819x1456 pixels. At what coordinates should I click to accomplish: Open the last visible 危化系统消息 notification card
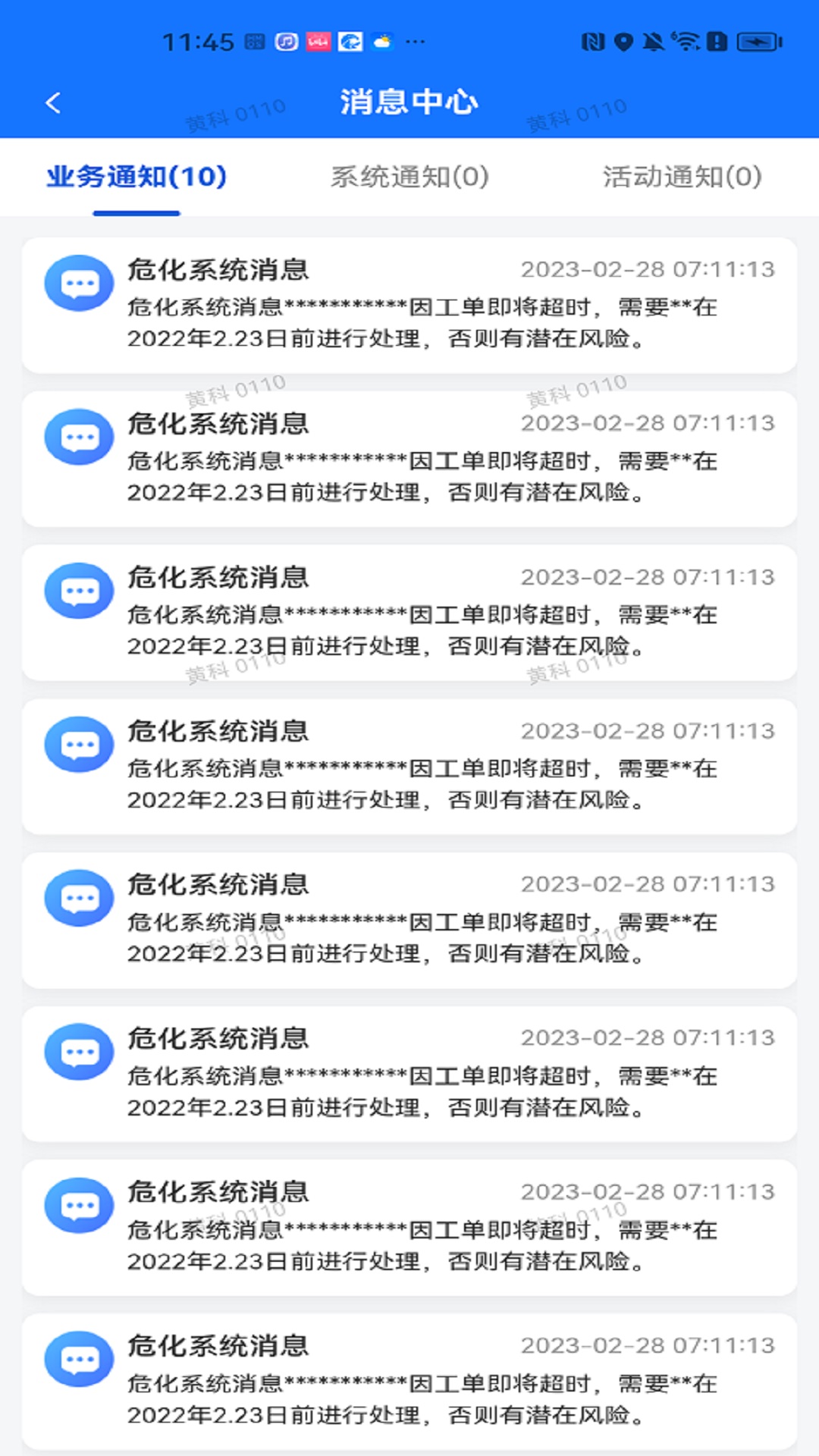[409, 1380]
